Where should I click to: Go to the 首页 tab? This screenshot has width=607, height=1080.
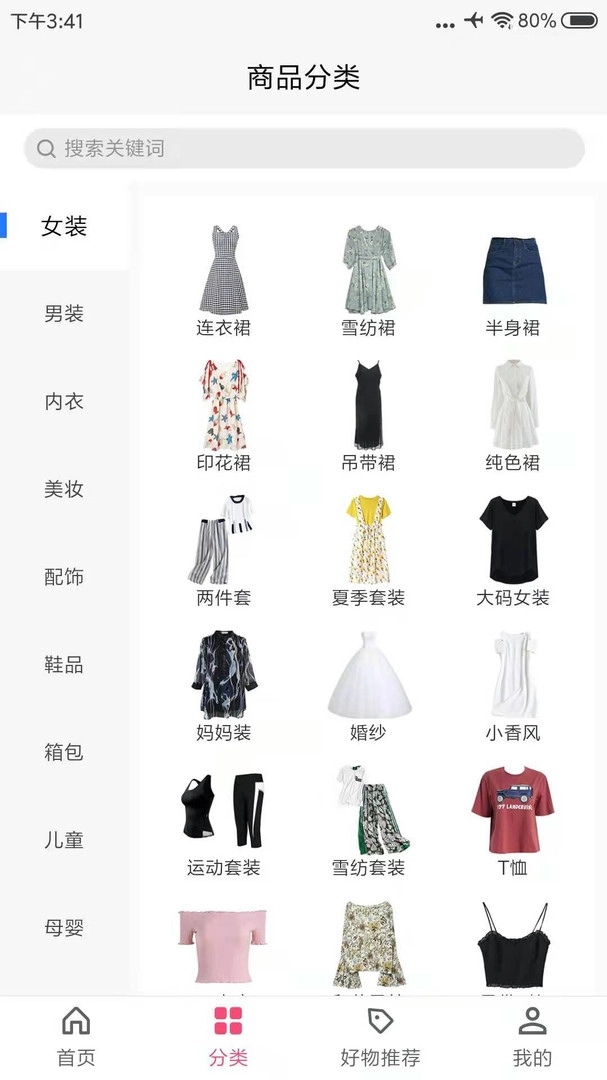click(76, 1037)
